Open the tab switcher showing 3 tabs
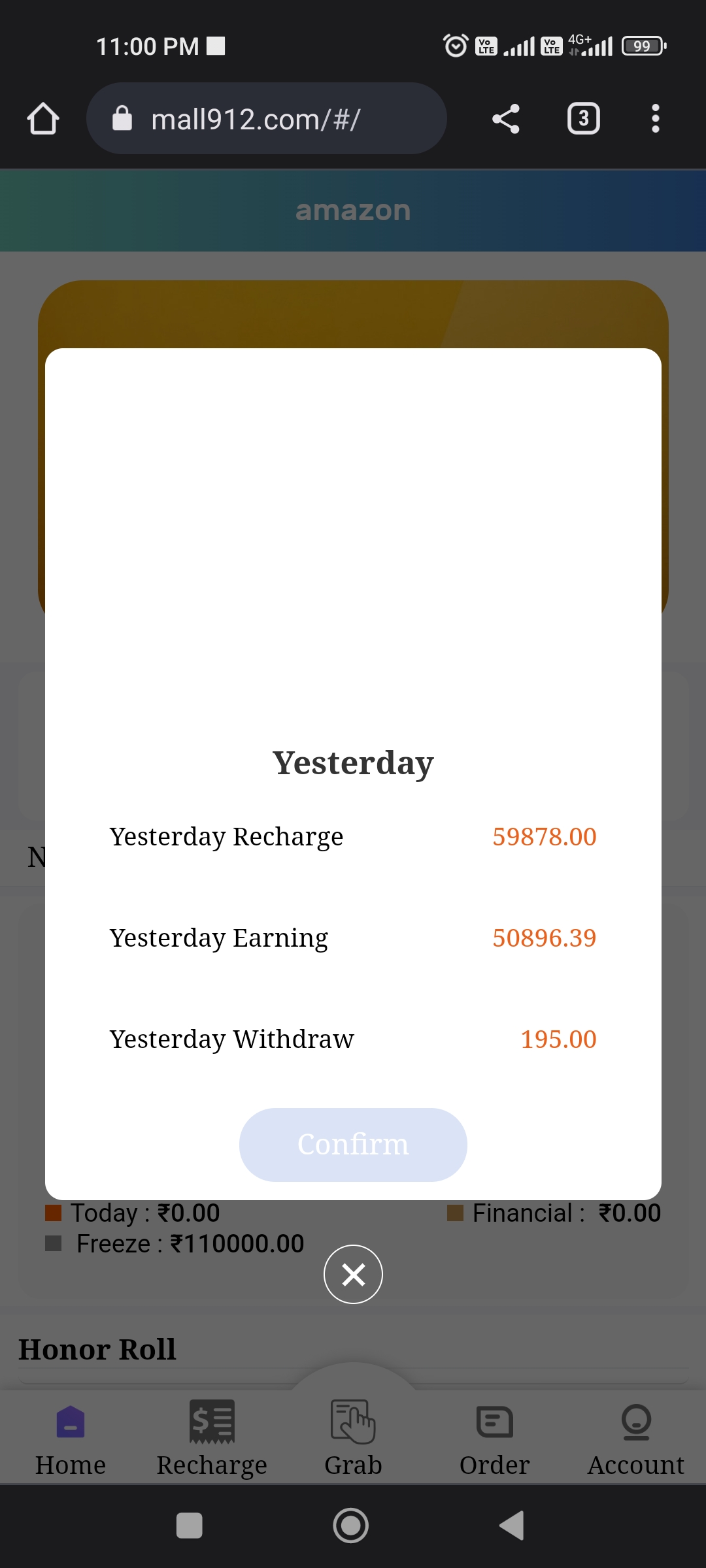Screen dimensions: 706x1568 (x=583, y=119)
